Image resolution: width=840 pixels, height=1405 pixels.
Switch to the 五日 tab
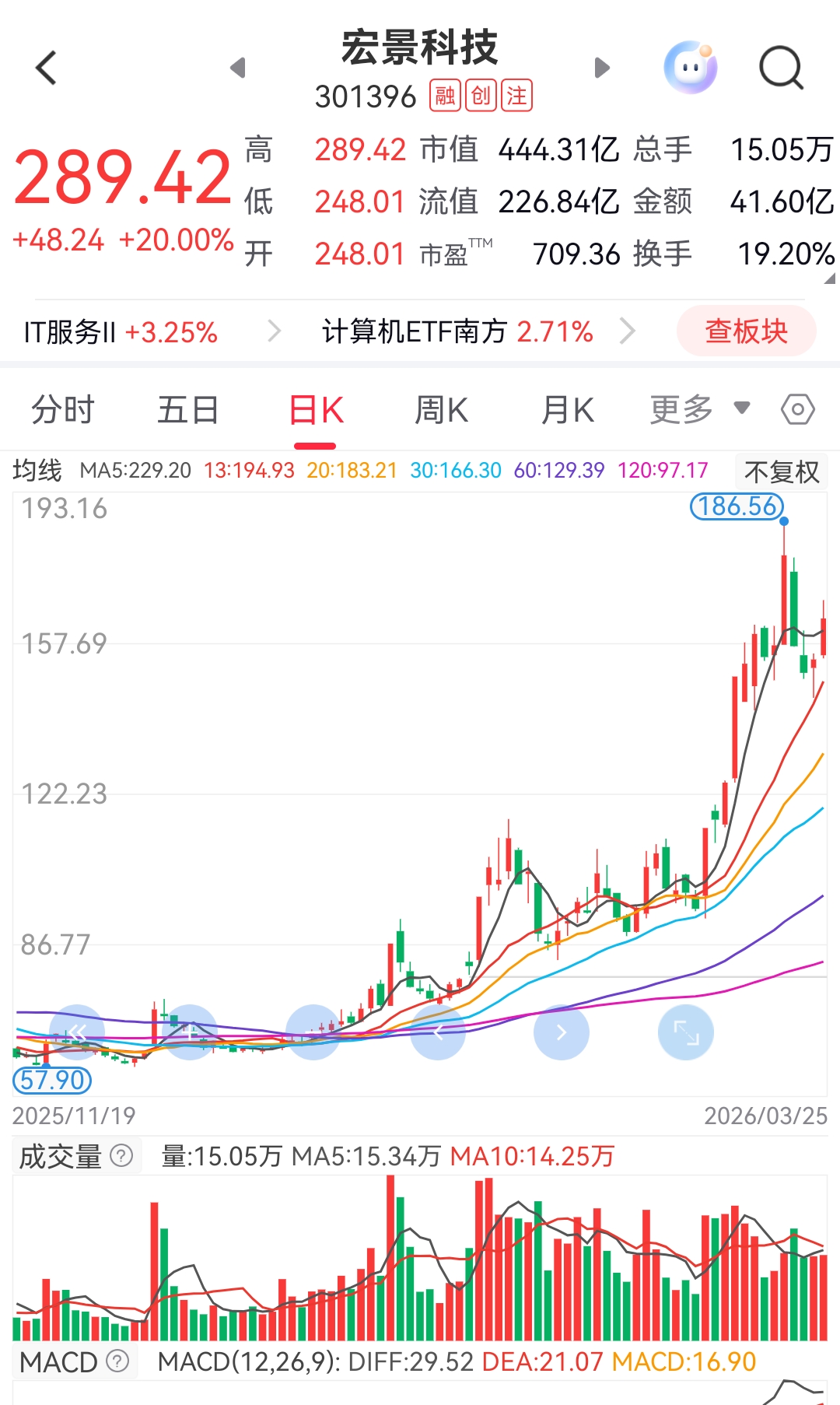[188, 410]
